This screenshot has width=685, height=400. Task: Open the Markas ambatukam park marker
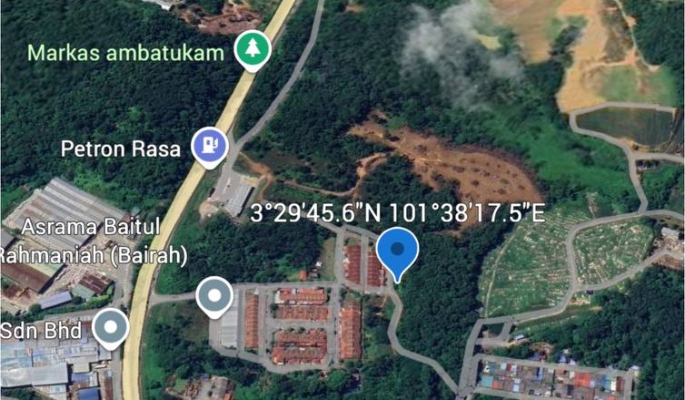pos(251,48)
